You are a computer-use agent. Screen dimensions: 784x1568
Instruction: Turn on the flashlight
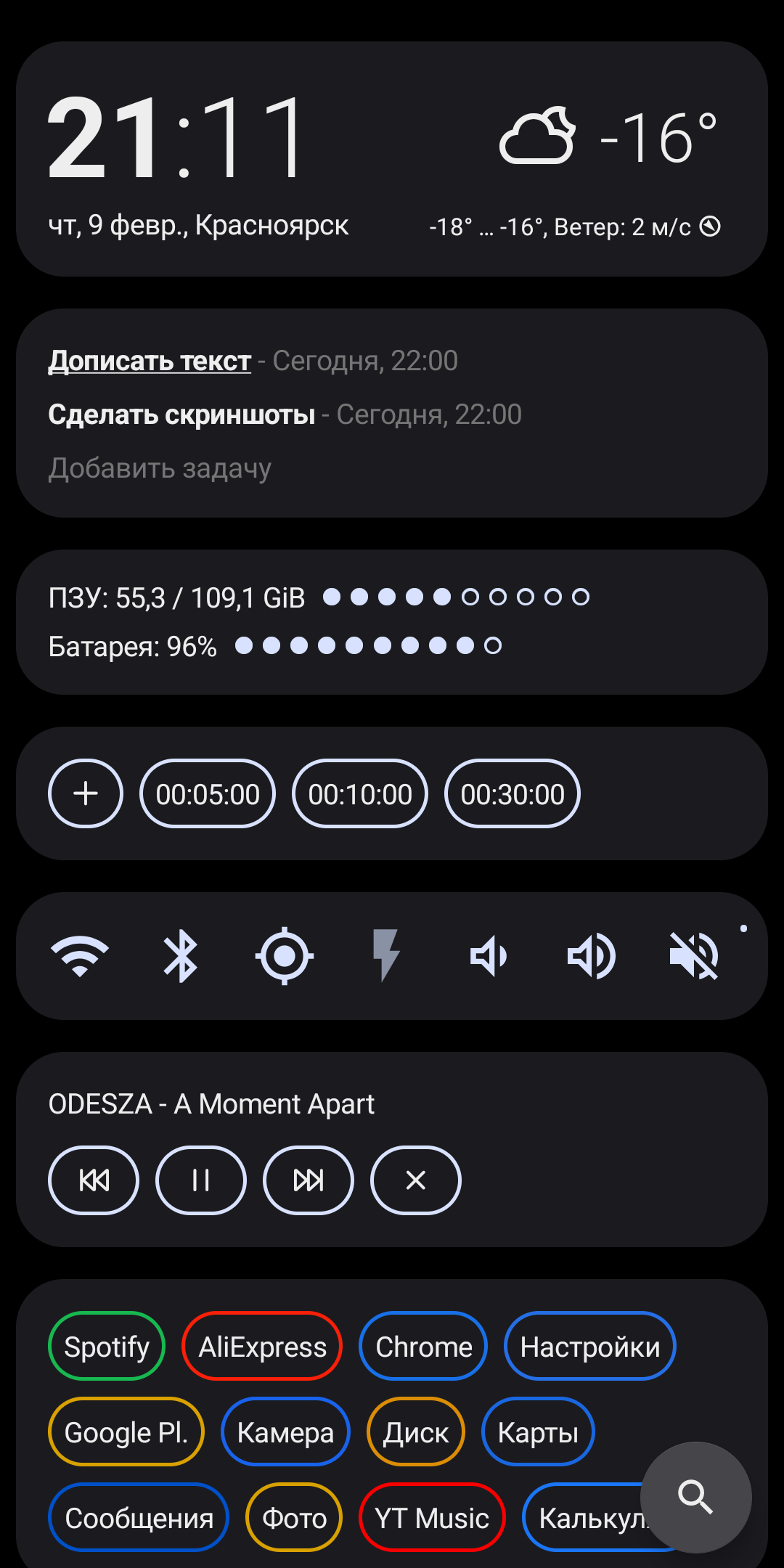[x=386, y=956]
